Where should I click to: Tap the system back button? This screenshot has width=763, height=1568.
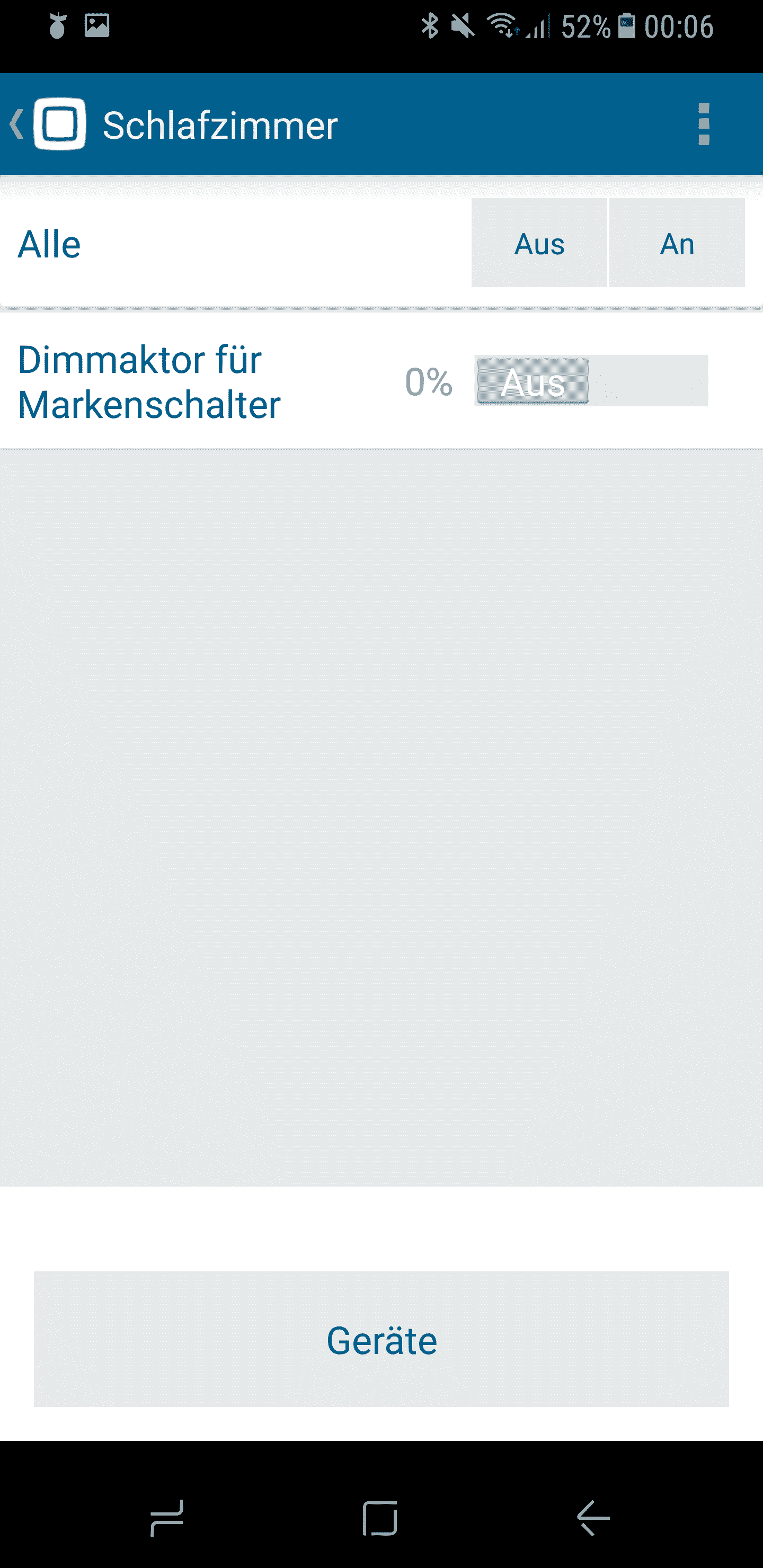tap(592, 1517)
